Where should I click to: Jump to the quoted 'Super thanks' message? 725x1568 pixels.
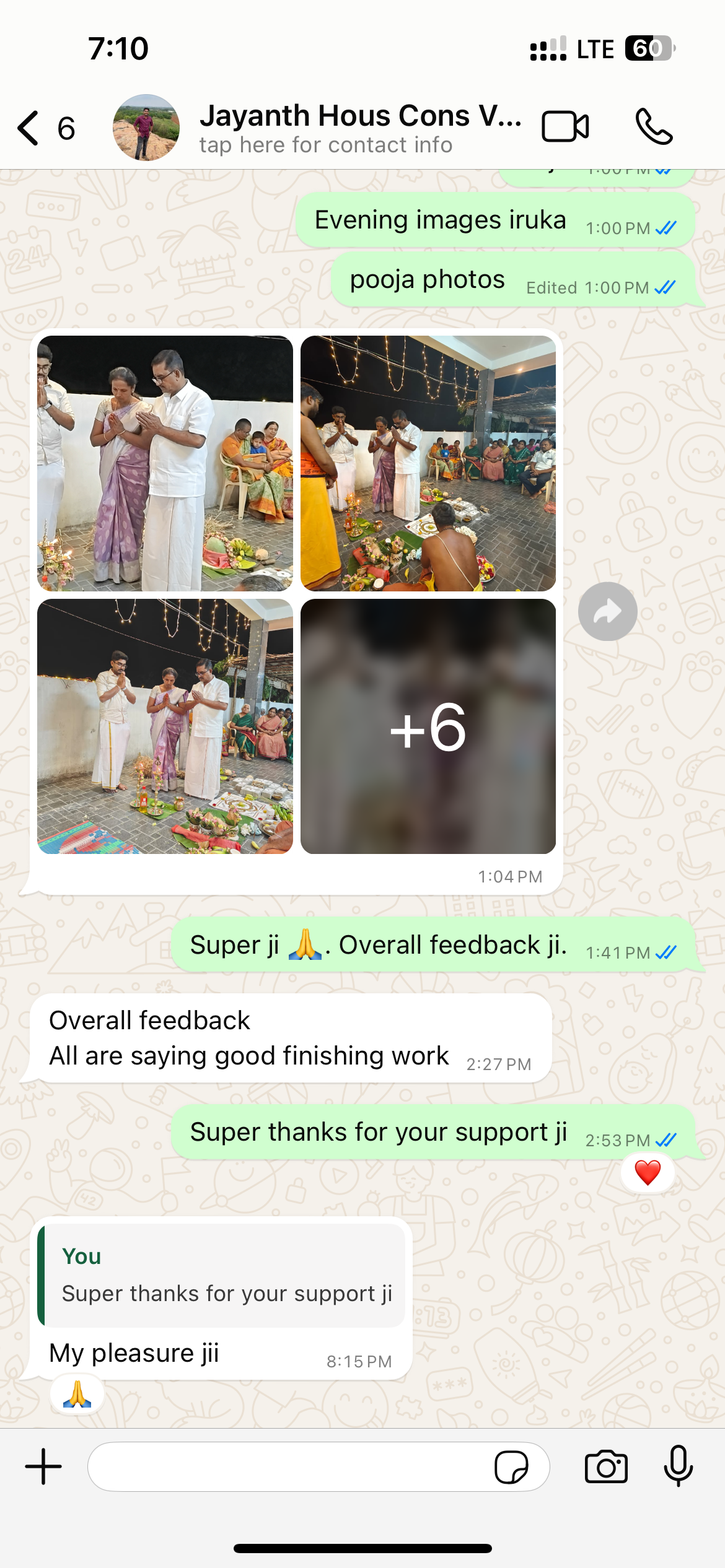pyautogui.click(x=222, y=1275)
